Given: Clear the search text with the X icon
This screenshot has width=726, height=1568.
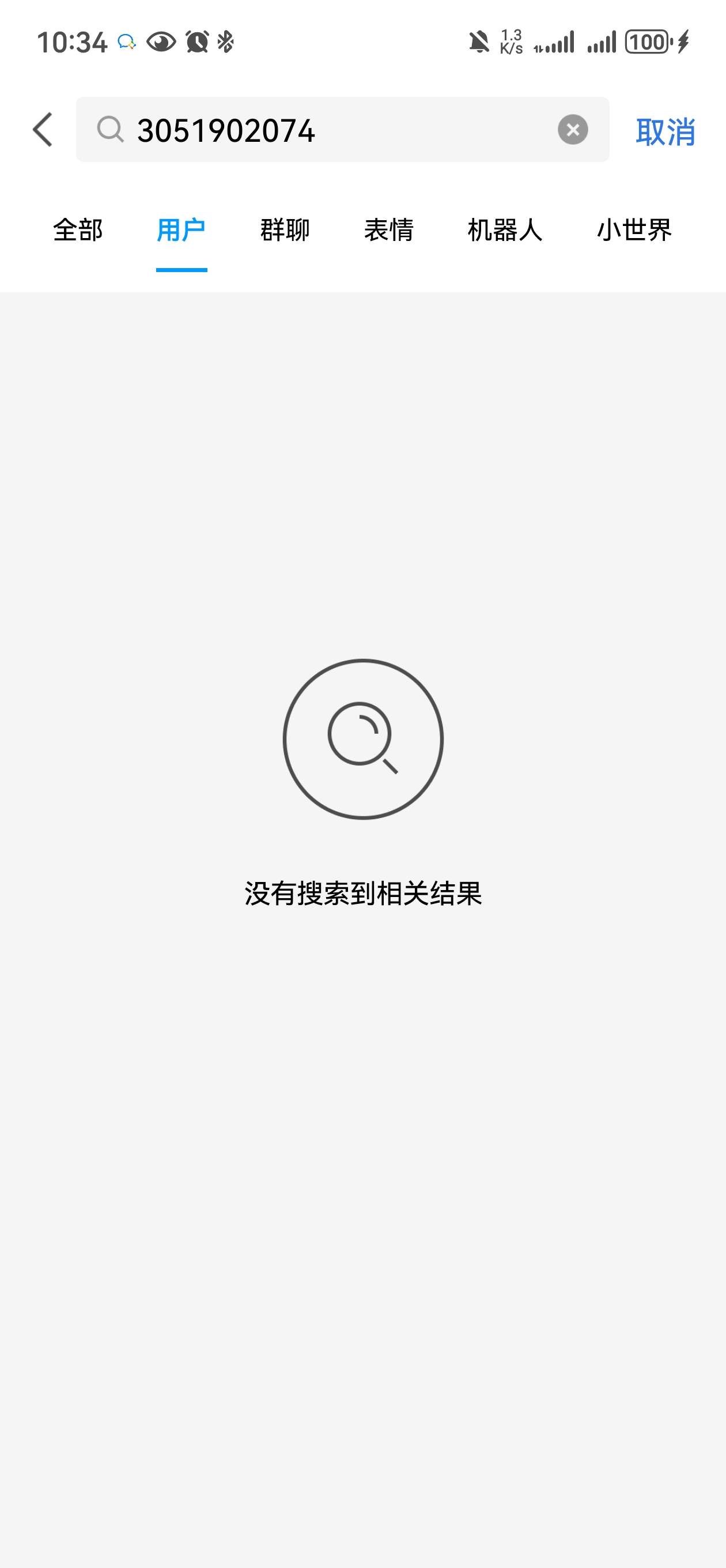Looking at the screenshot, I should point(573,130).
